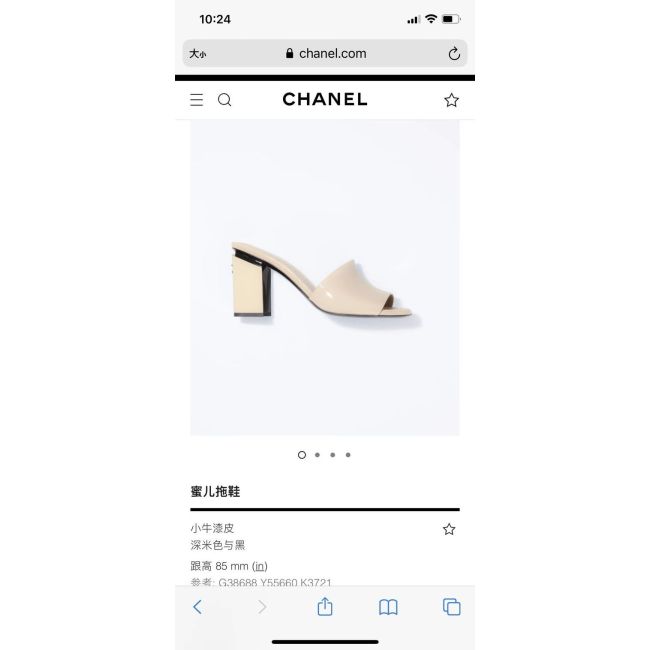Viewport: 650px width, 650px height.
Task: Tap the chanel.com address bar
Action: click(325, 53)
